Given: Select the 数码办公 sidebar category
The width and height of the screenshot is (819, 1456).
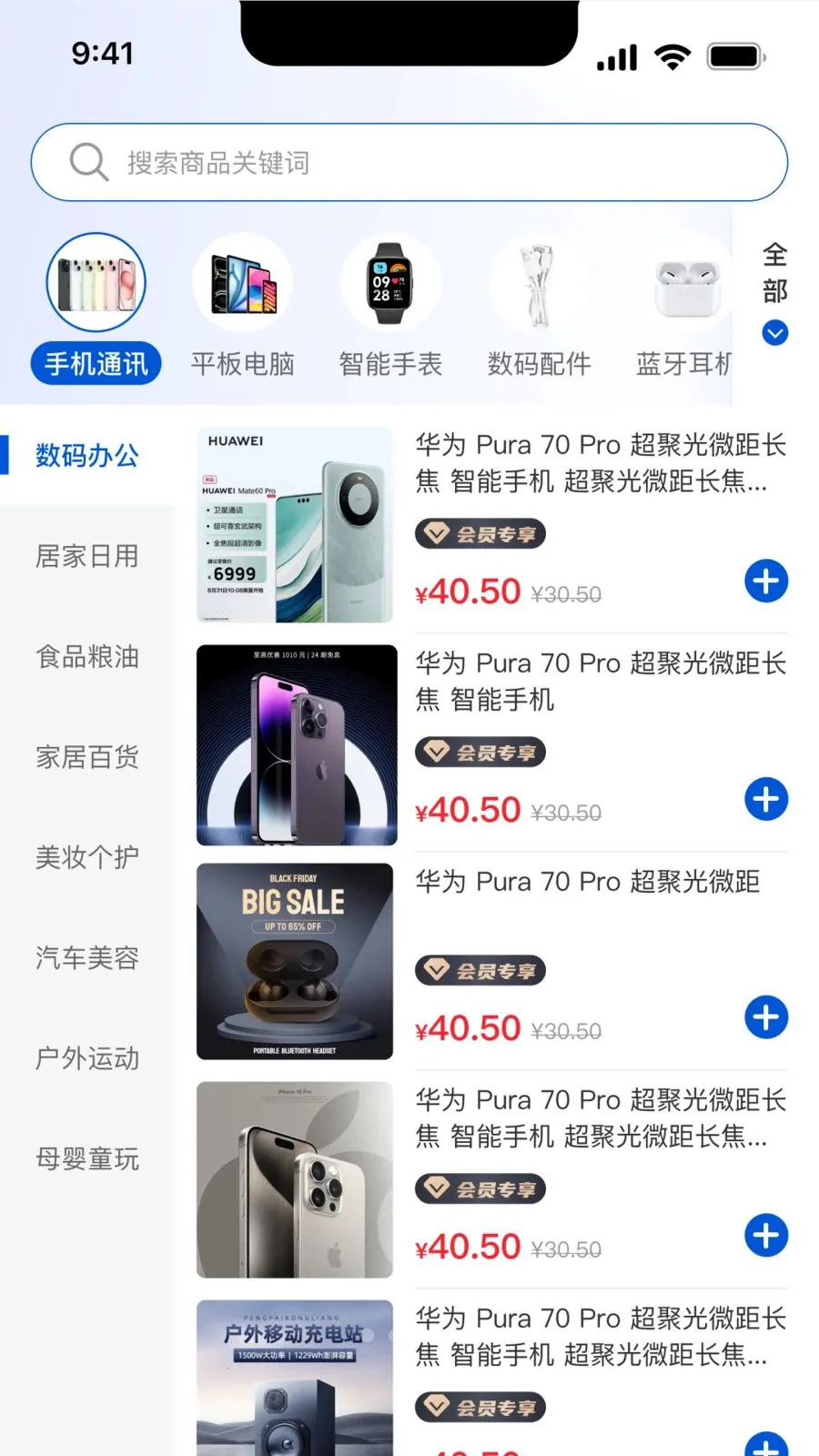Looking at the screenshot, I should pos(85,457).
